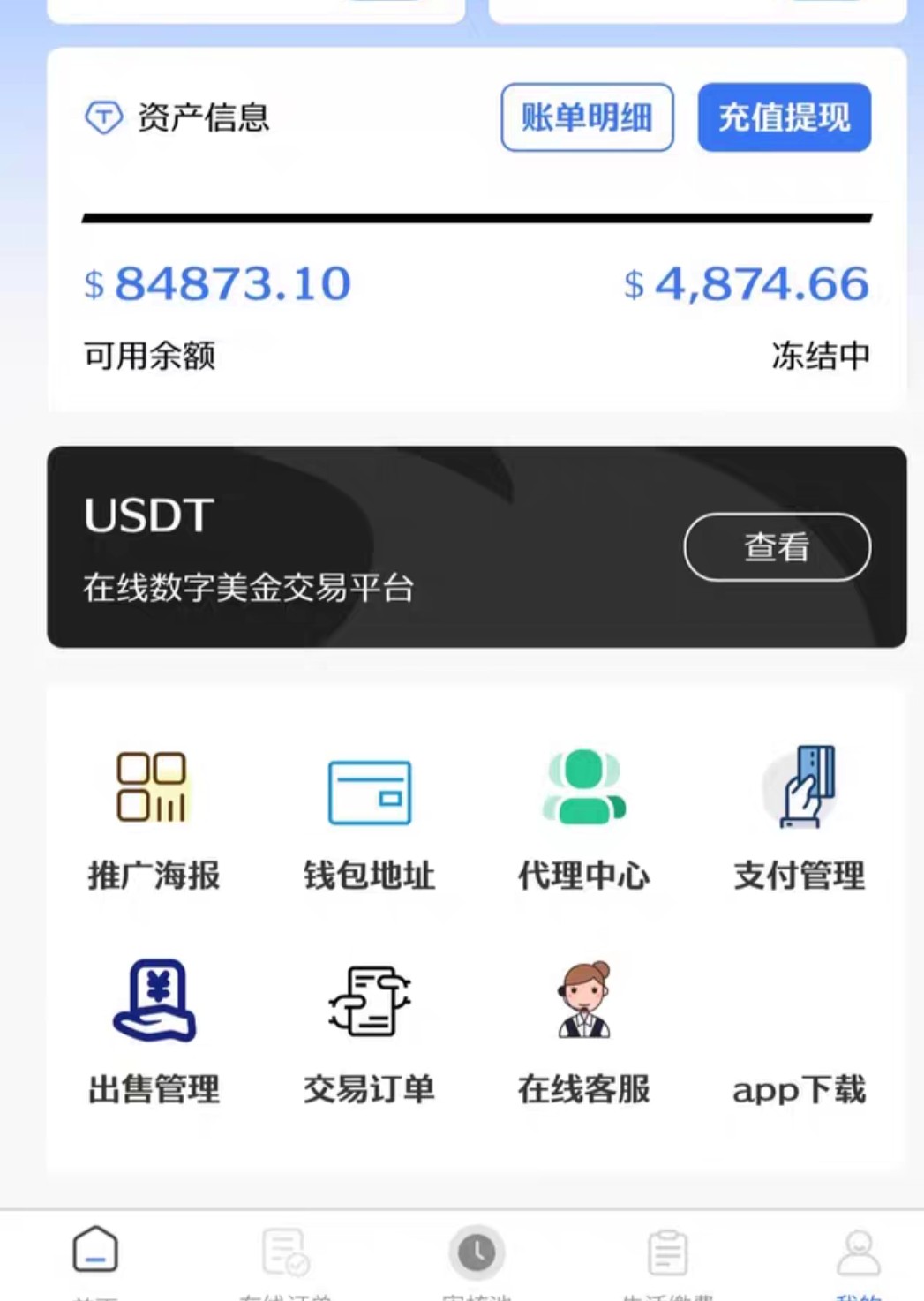The height and width of the screenshot is (1301, 924).
Task: Open the profile tab with person icon
Action: tap(858, 1253)
